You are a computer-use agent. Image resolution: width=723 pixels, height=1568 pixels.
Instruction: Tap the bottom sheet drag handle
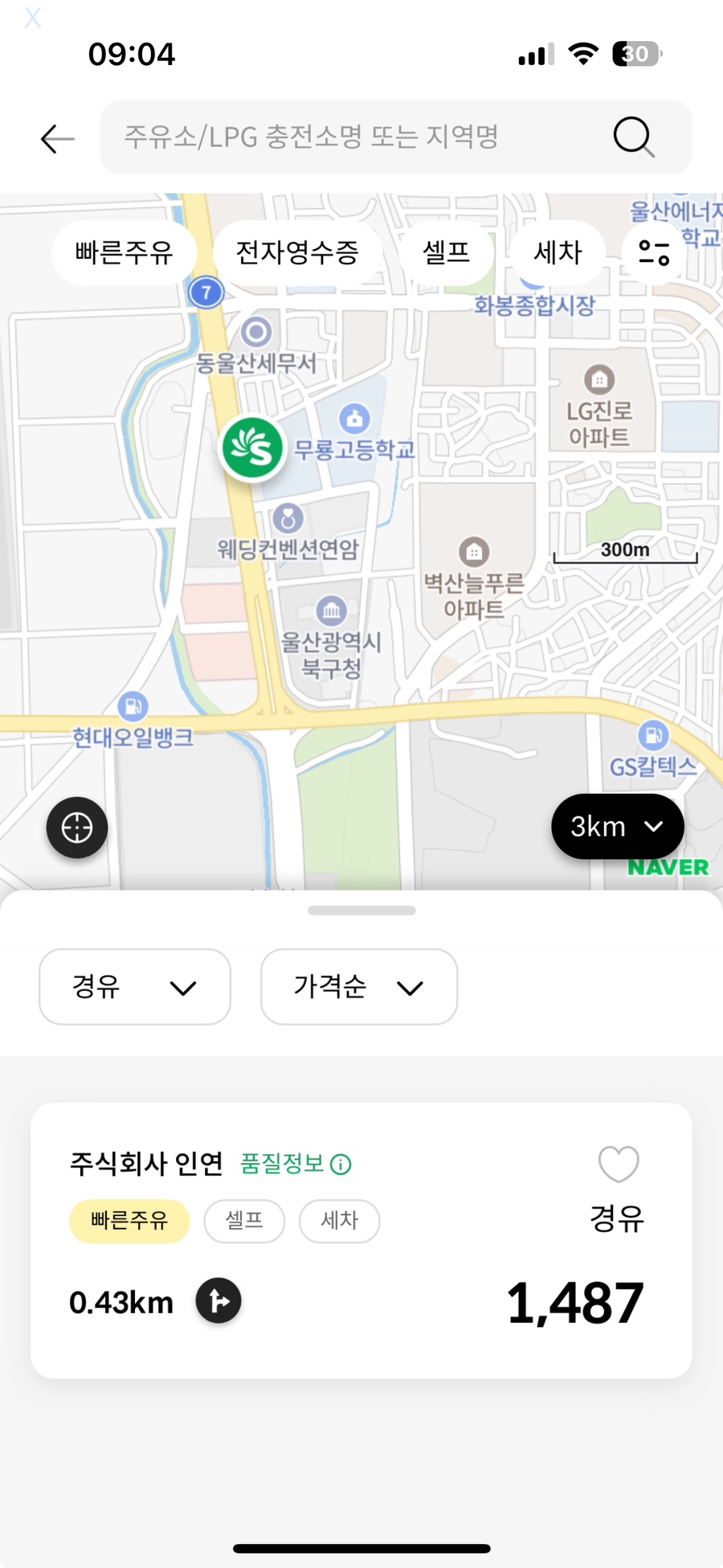(x=361, y=911)
